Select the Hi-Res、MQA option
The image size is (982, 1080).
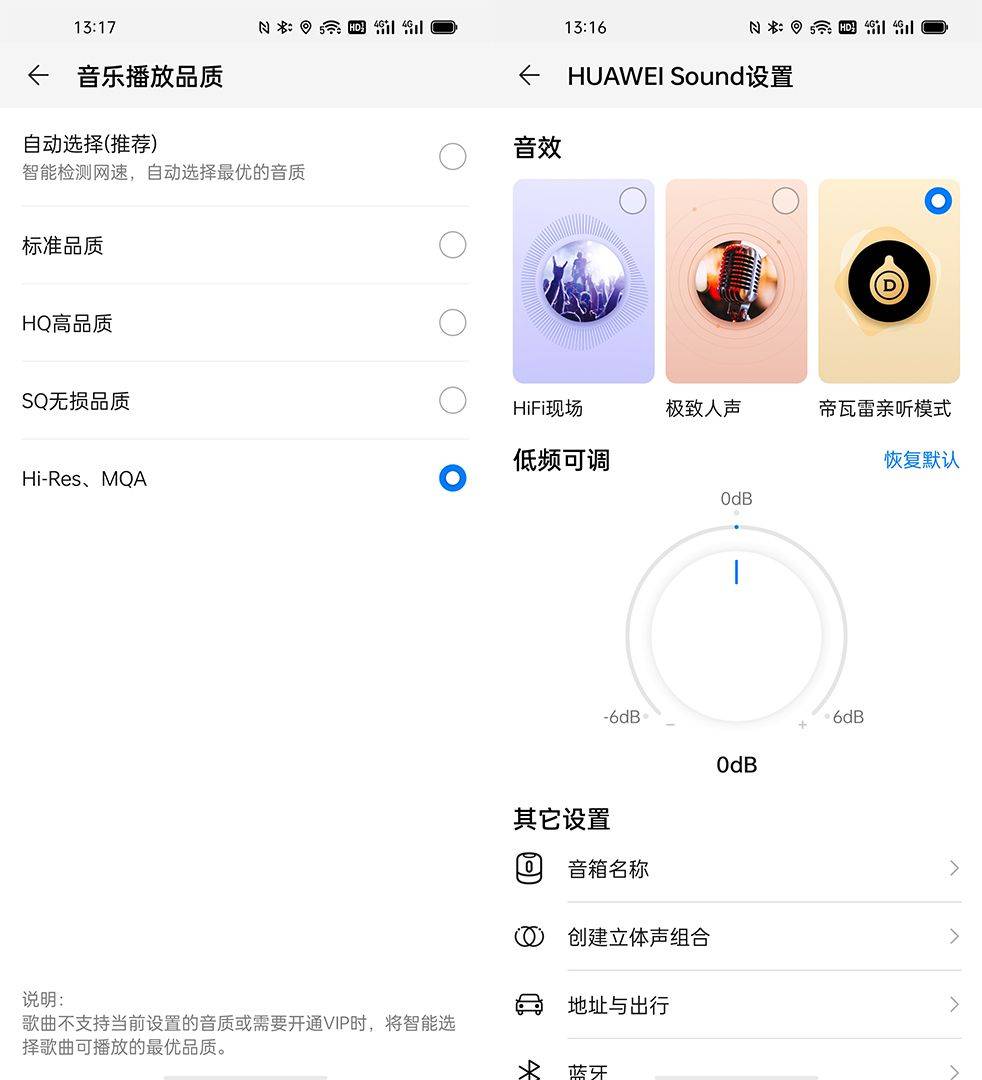point(452,479)
